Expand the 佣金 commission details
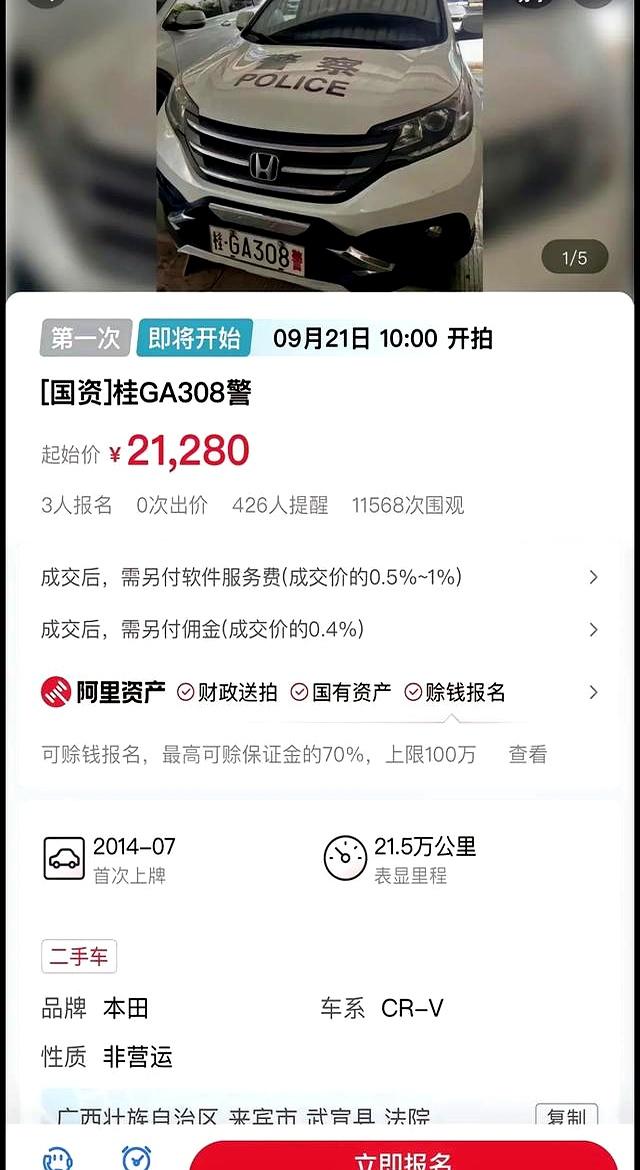Image resolution: width=640 pixels, height=1170 pixels. coord(593,630)
